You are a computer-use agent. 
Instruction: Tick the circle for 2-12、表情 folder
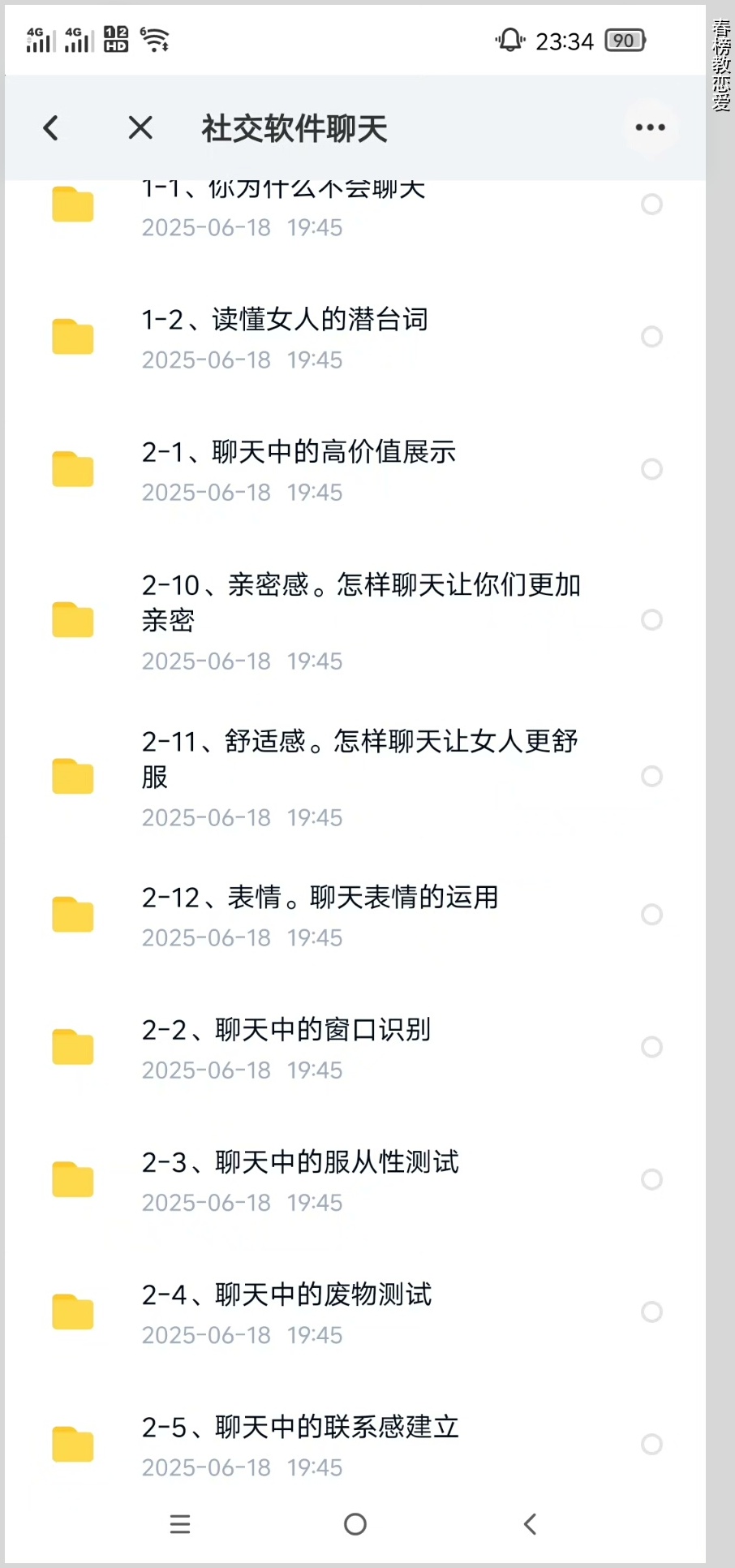651,915
